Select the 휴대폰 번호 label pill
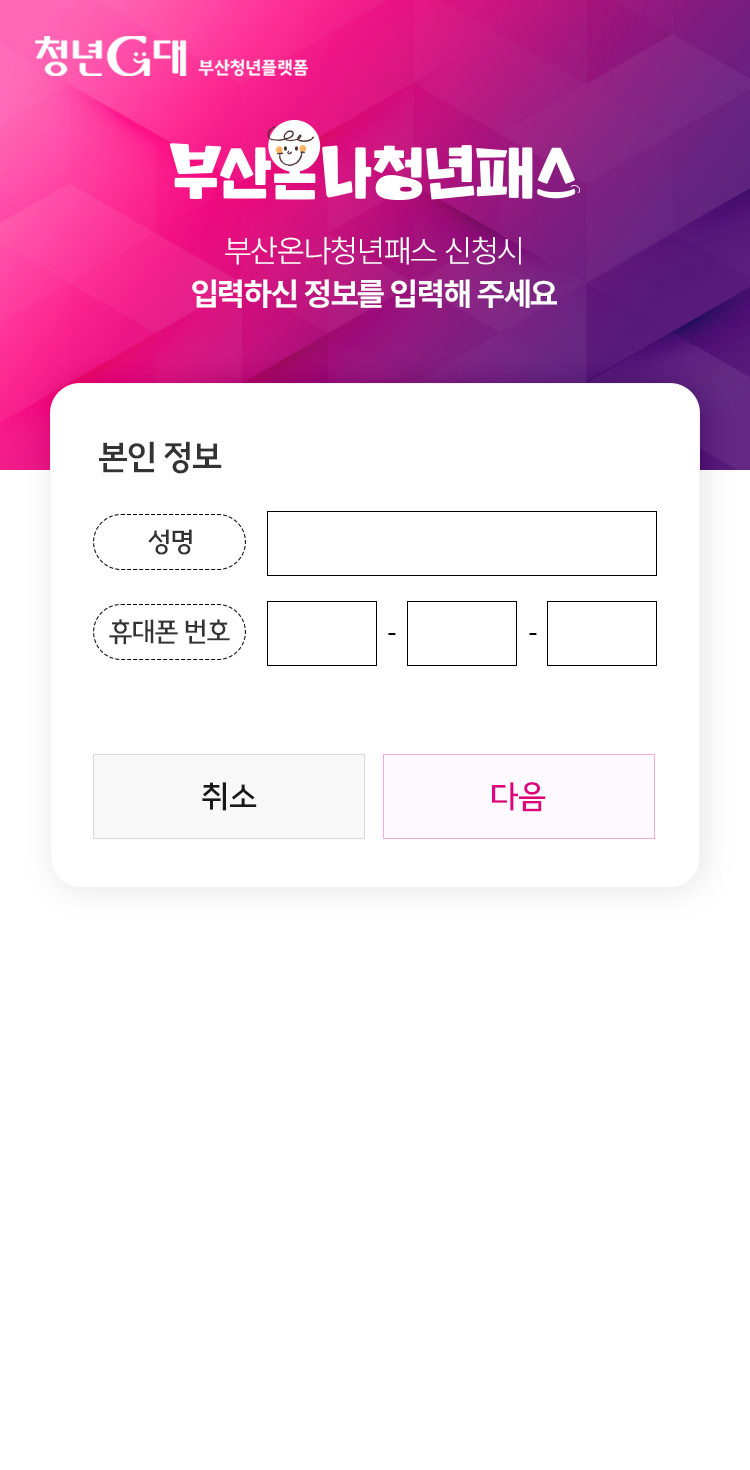The height and width of the screenshot is (1470, 750). [169, 631]
